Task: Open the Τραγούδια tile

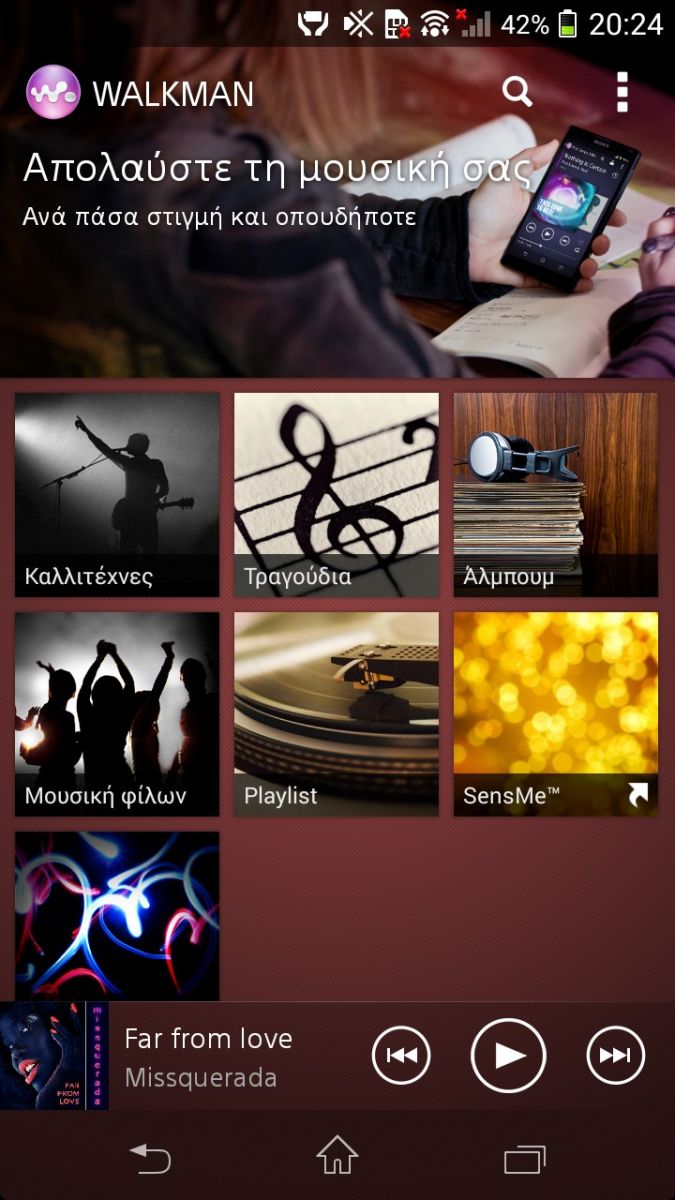Action: point(336,495)
